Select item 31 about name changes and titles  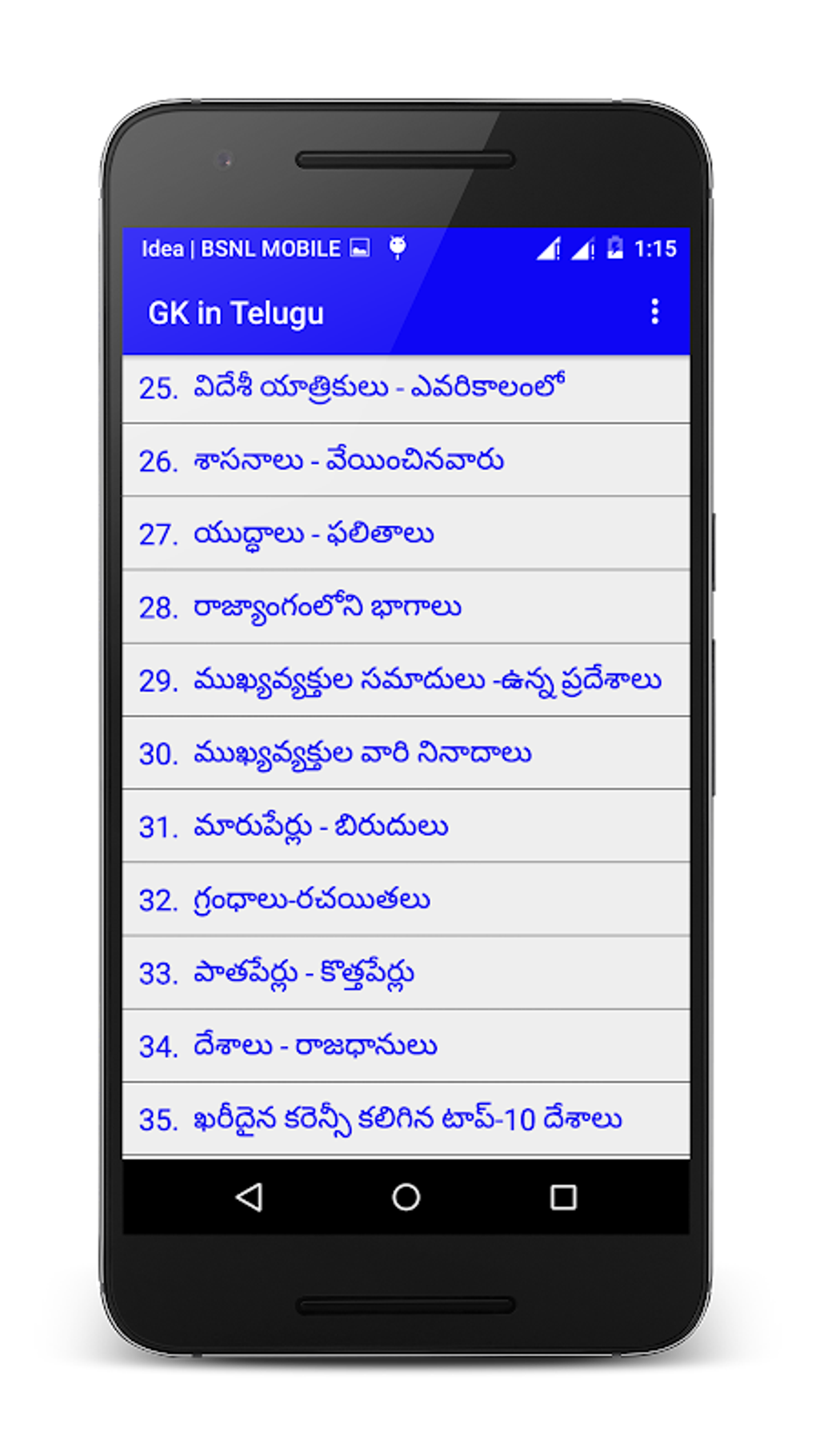tap(406, 825)
